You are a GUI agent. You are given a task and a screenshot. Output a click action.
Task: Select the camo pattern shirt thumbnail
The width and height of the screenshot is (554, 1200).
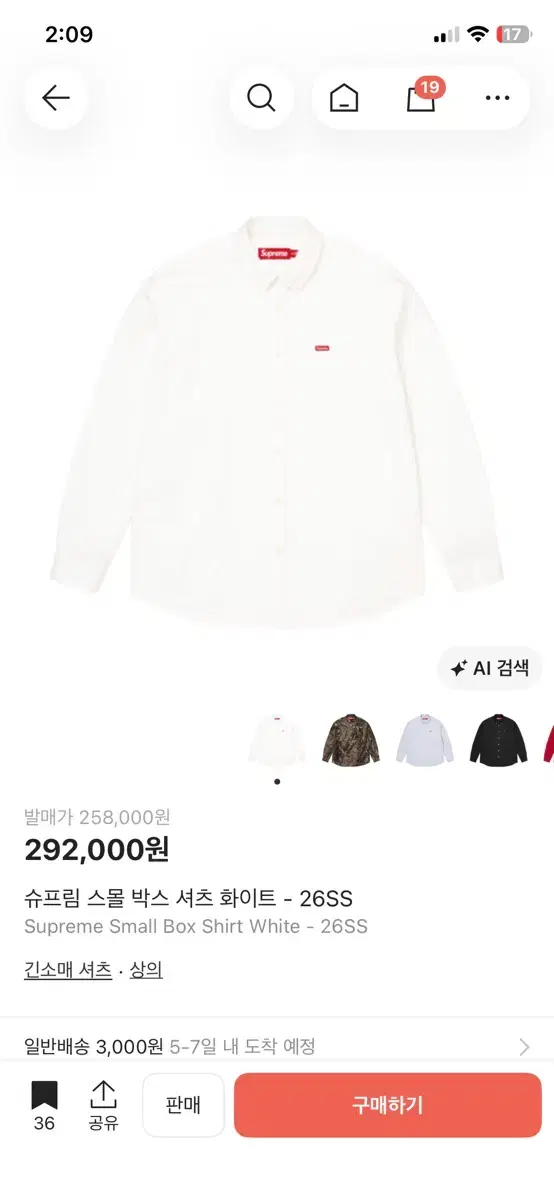point(346,739)
